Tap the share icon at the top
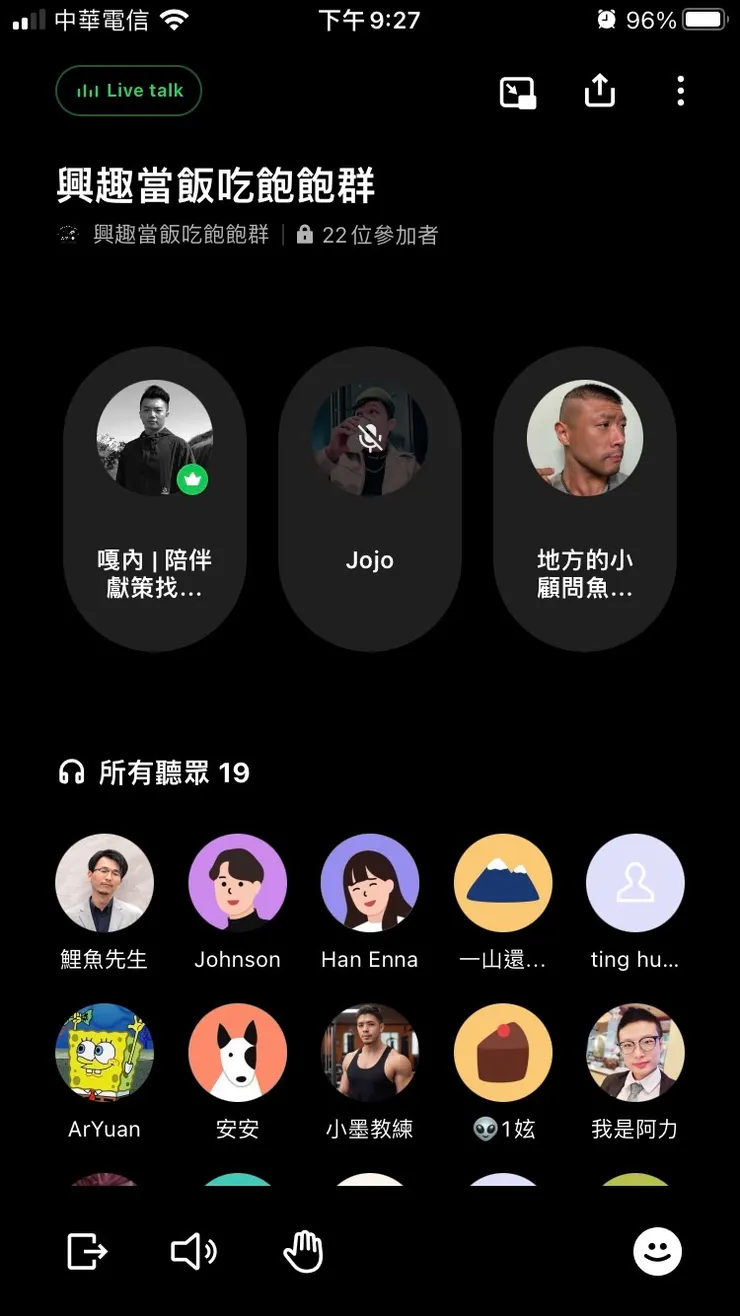The height and width of the screenshot is (1316, 740). pos(599,90)
